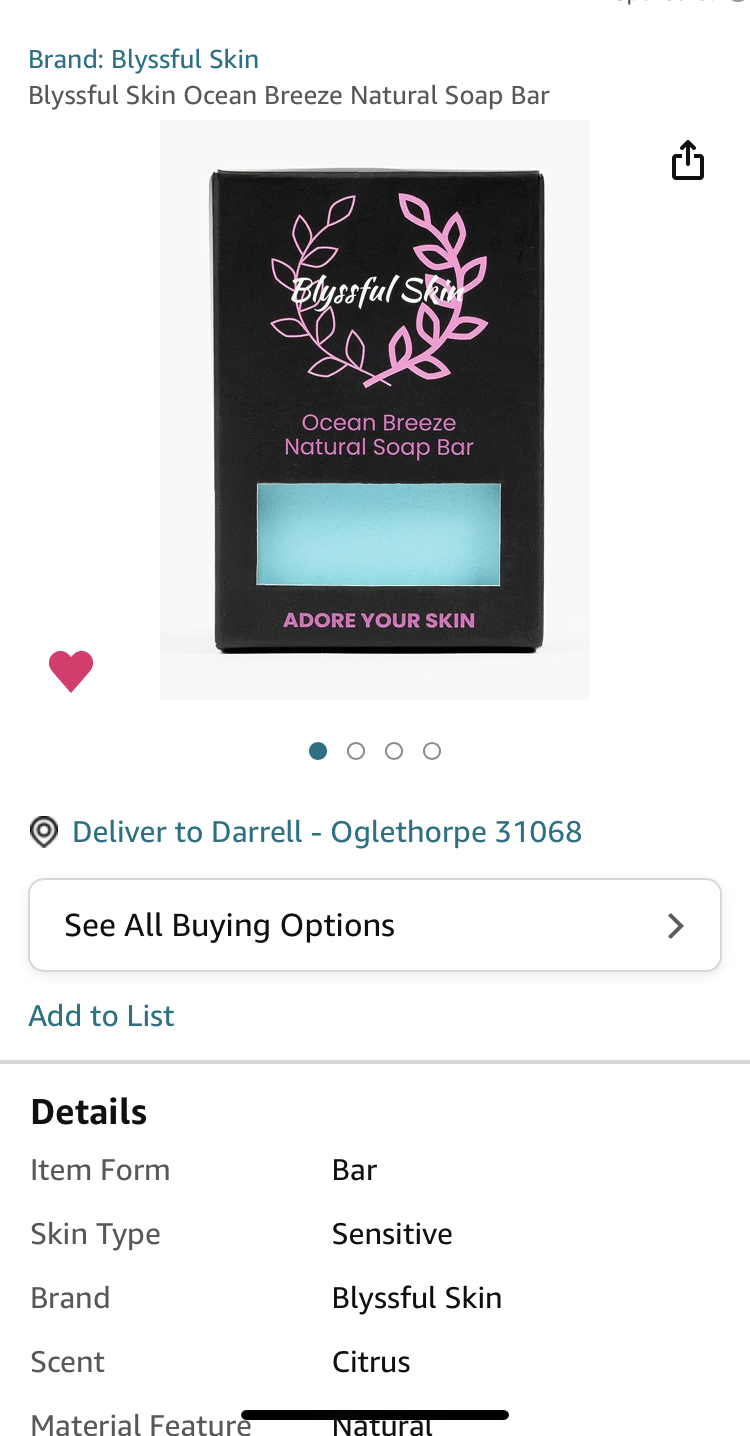Image resolution: width=750 pixels, height=1436 pixels.
Task: Add this soap to a list
Action: pyautogui.click(x=101, y=1016)
